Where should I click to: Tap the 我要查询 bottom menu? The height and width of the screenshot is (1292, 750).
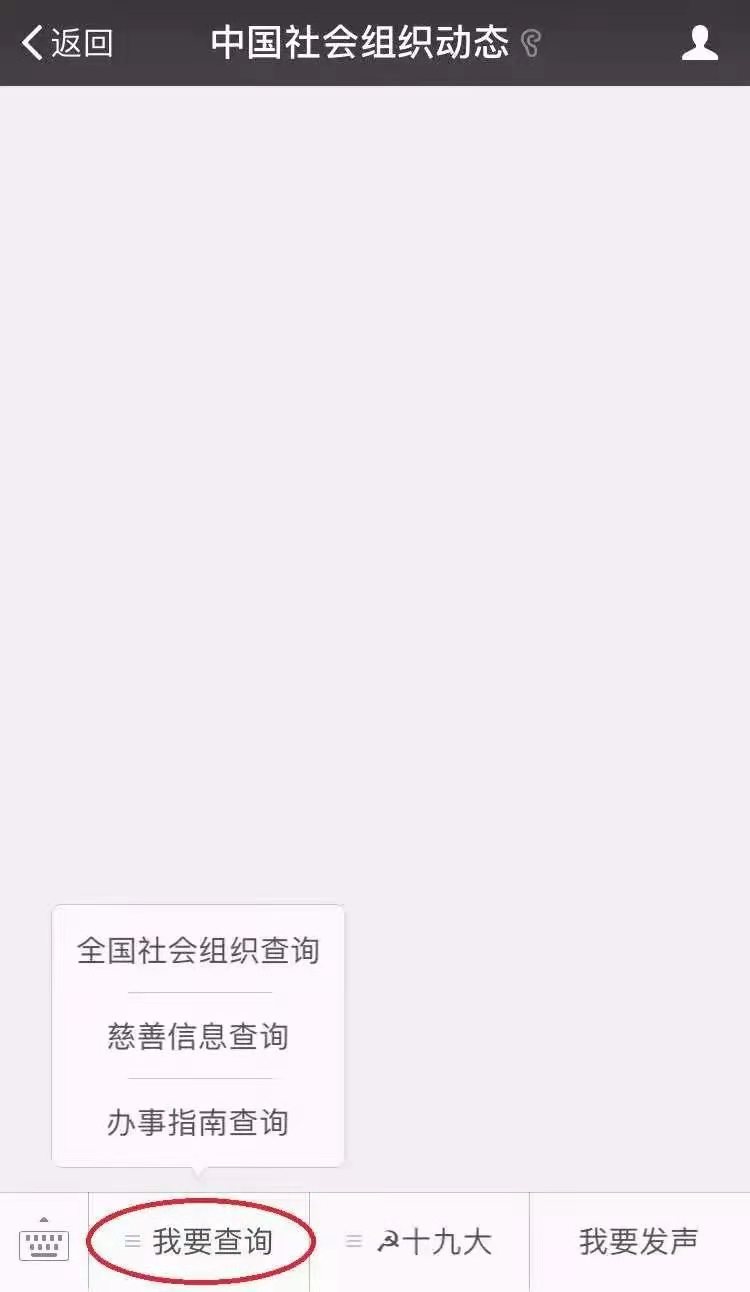pyautogui.click(x=200, y=1242)
